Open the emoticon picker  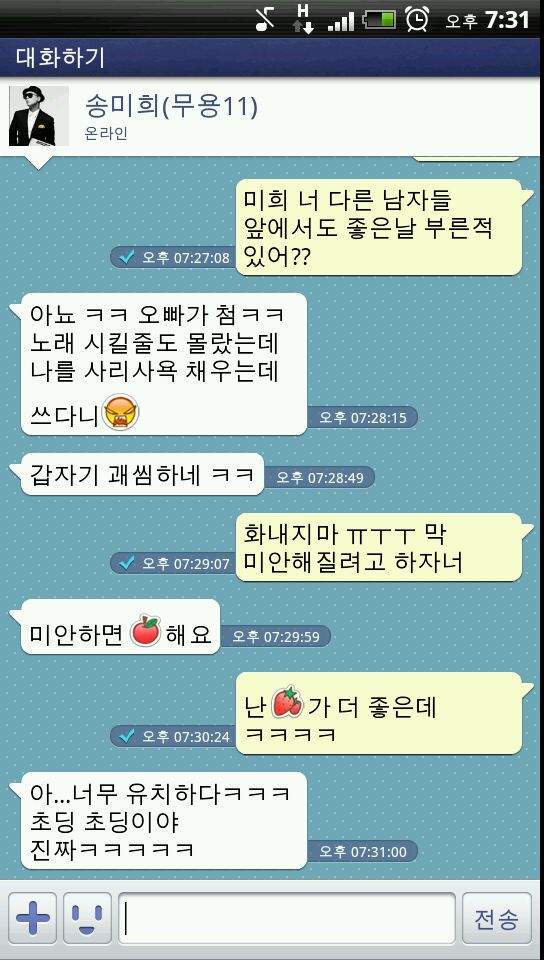[x=88, y=918]
